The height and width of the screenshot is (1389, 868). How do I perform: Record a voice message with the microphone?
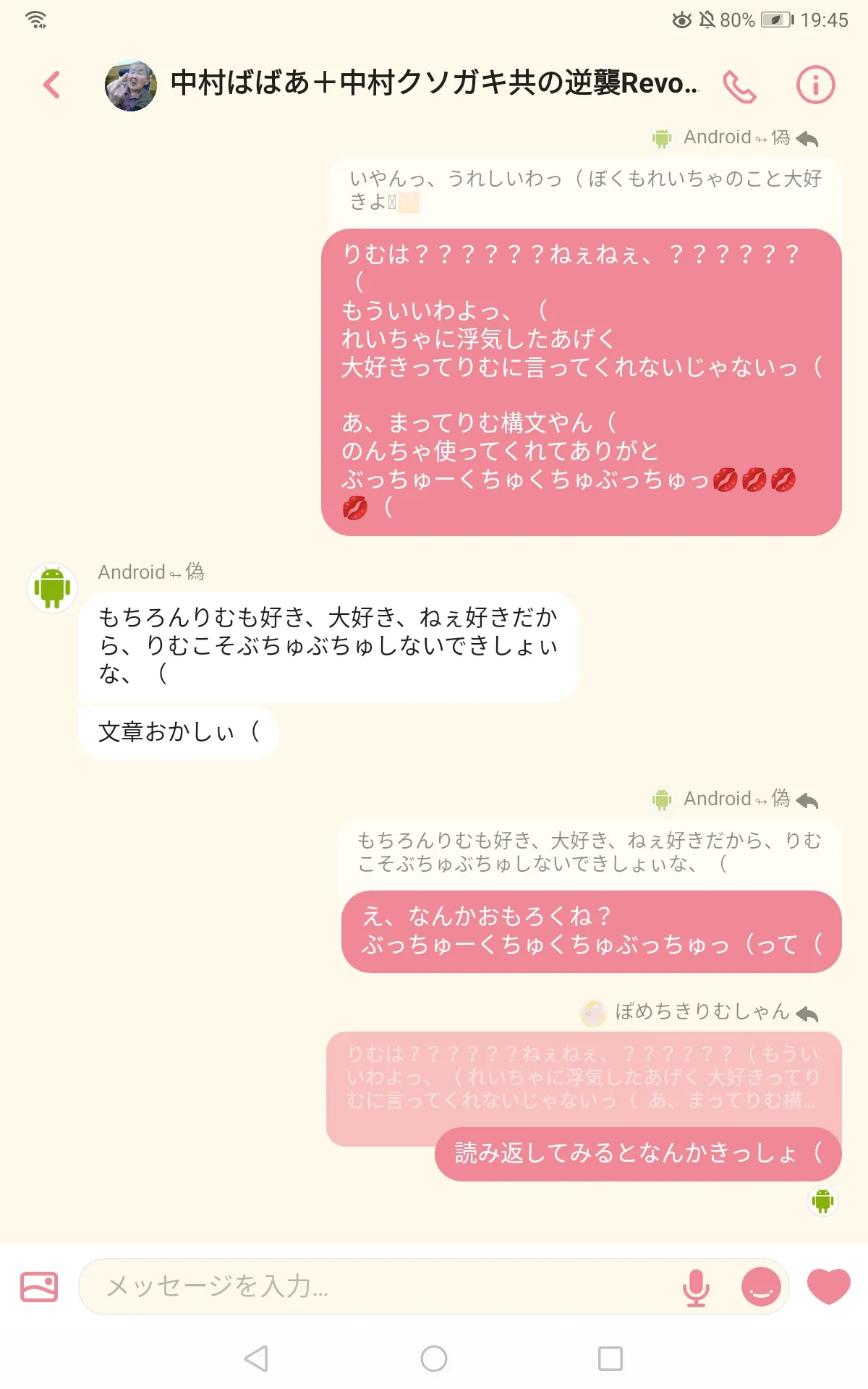(696, 1287)
